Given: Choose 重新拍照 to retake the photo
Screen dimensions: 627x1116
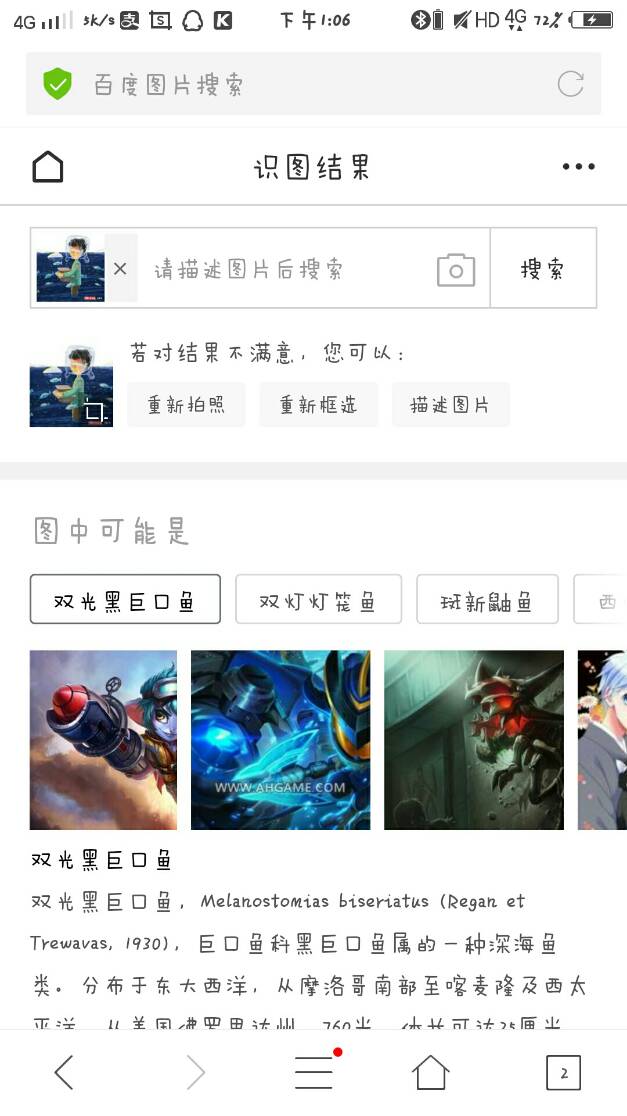Looking at the screenshot, I should (x=186, y=405).
